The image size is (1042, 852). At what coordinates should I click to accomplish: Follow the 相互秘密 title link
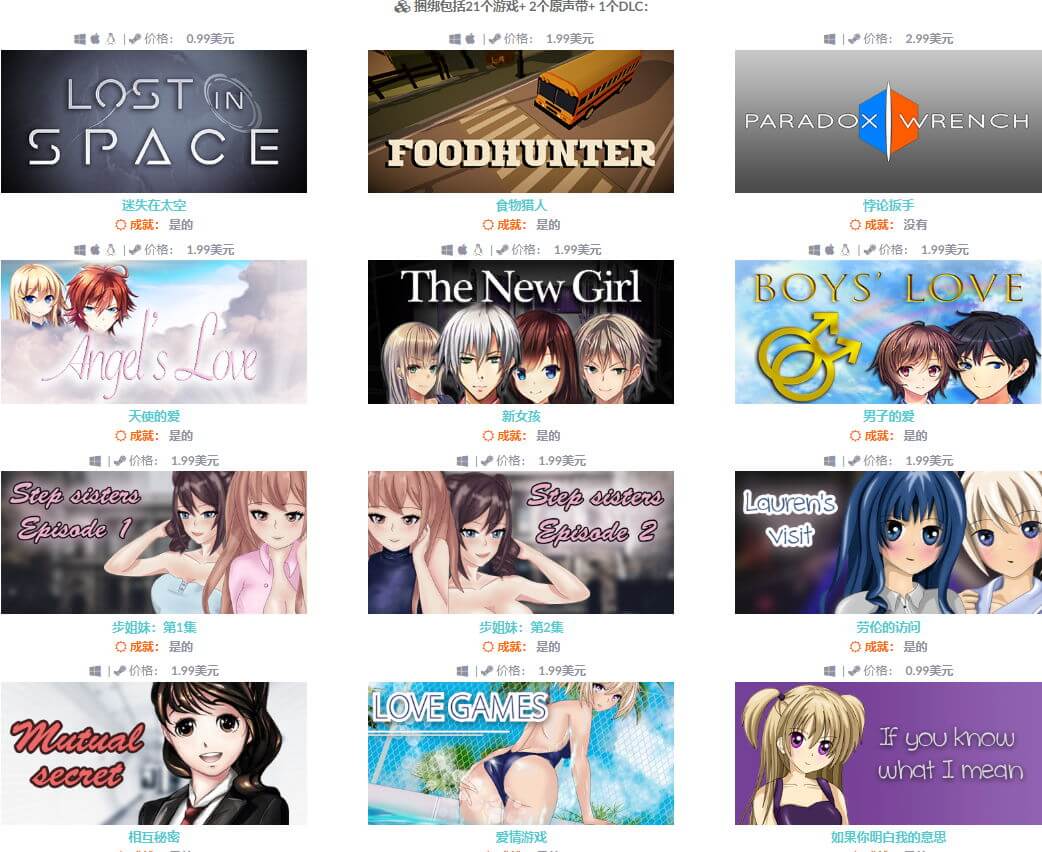click(x=154, y=837)
